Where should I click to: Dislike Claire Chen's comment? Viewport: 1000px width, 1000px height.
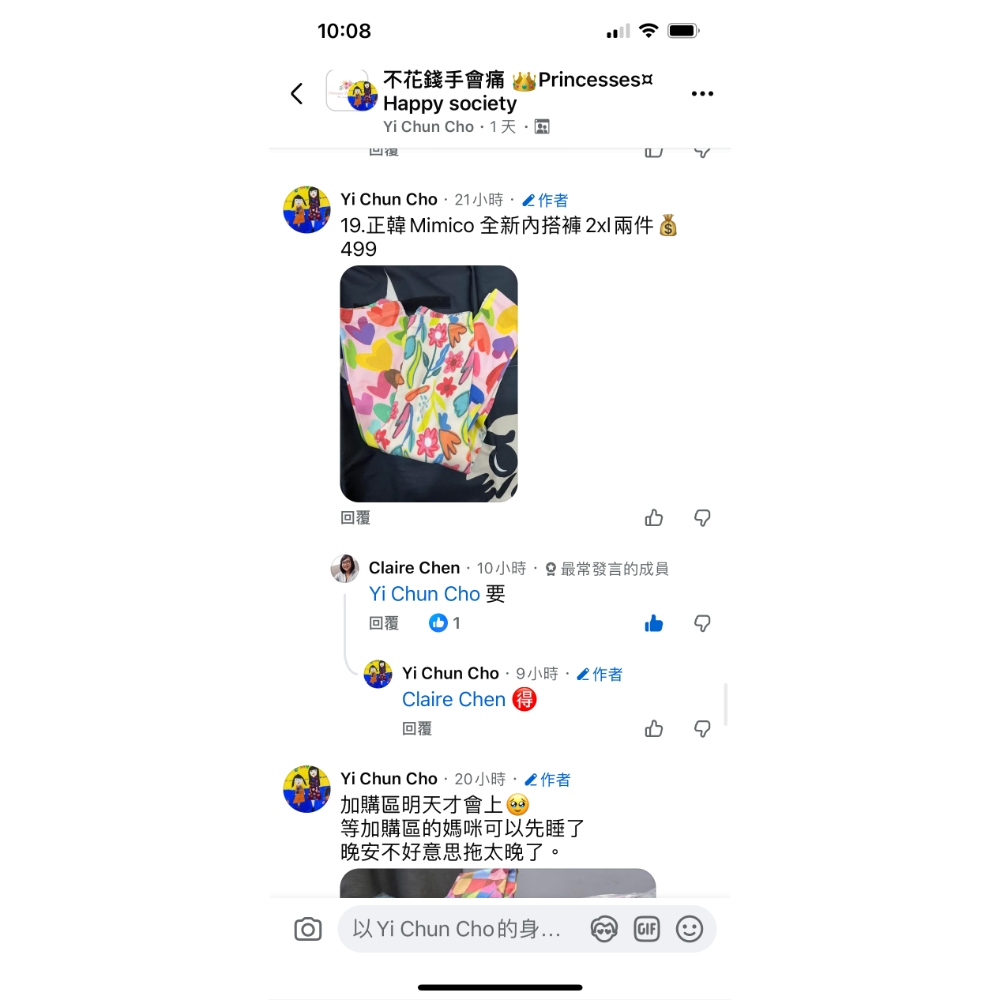point(703,623)
